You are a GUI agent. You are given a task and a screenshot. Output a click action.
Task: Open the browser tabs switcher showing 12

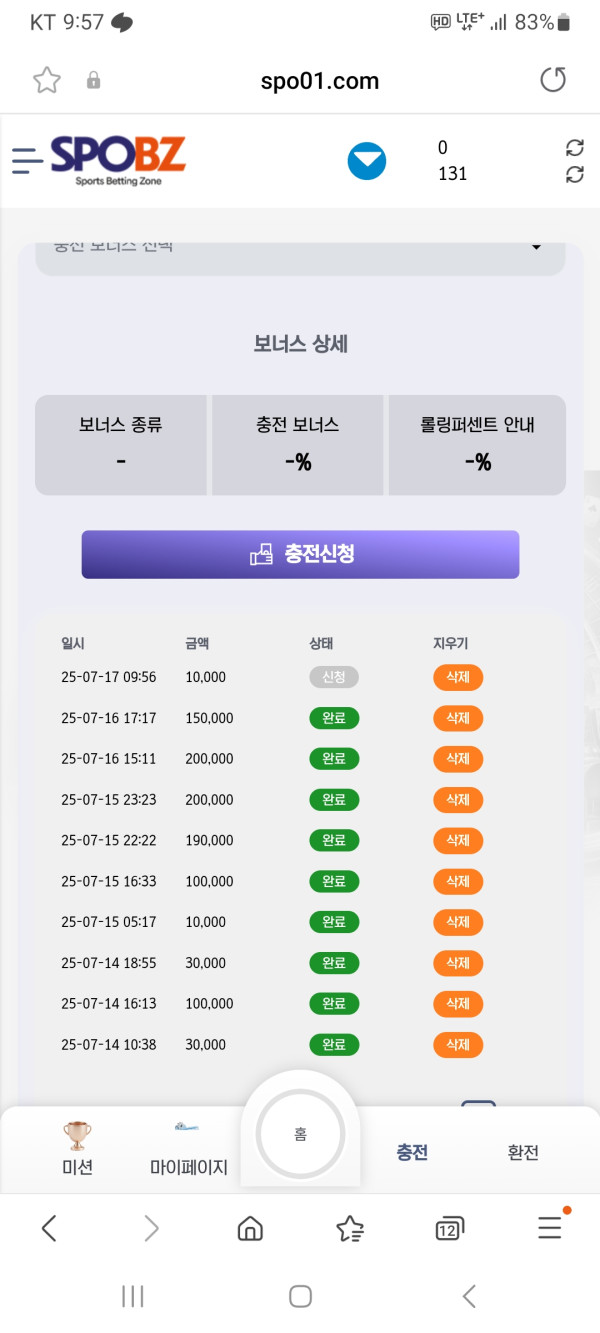(x=449, y=1229)
